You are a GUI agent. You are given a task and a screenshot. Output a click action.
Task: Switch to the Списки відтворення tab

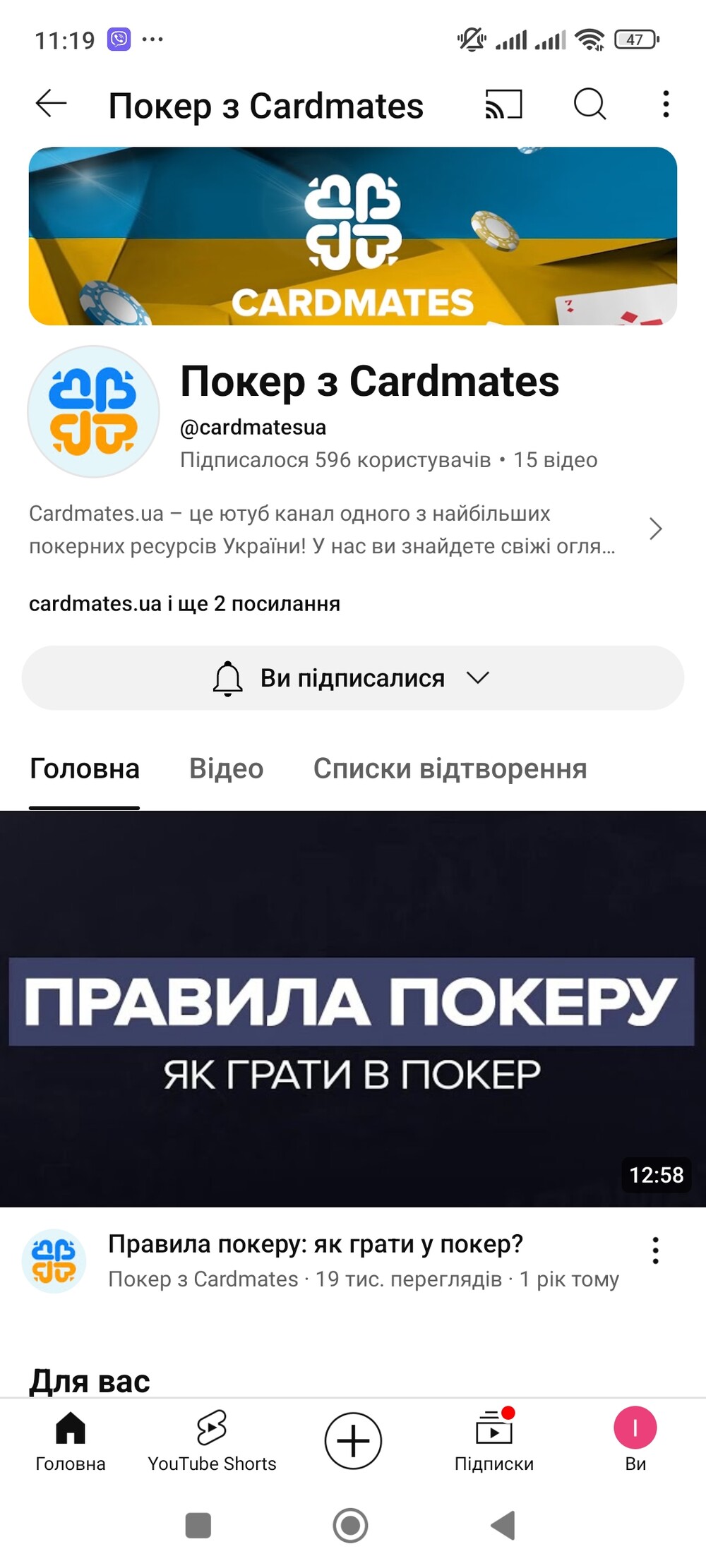pos(450,768)
